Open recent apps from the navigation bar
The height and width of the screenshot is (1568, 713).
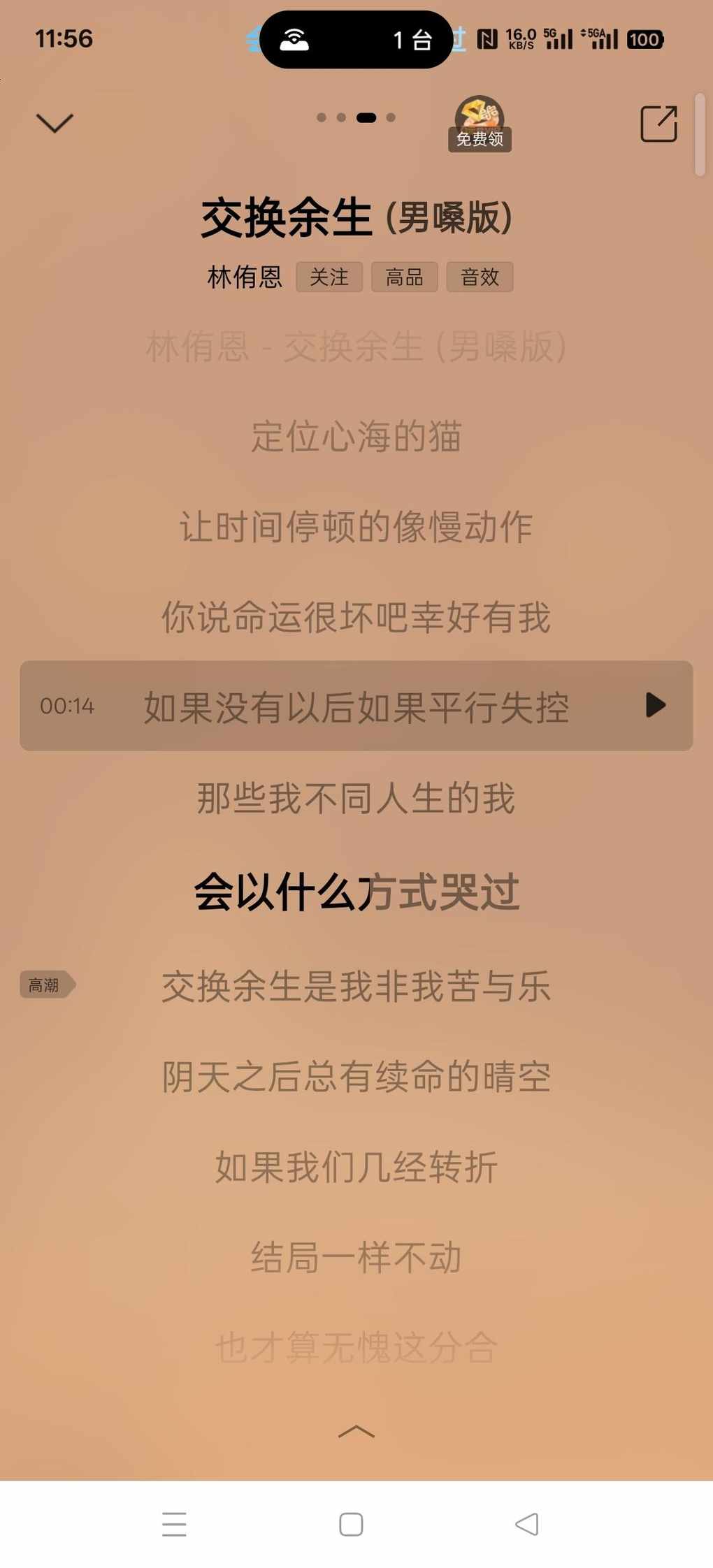click(x=174, y=1524)
